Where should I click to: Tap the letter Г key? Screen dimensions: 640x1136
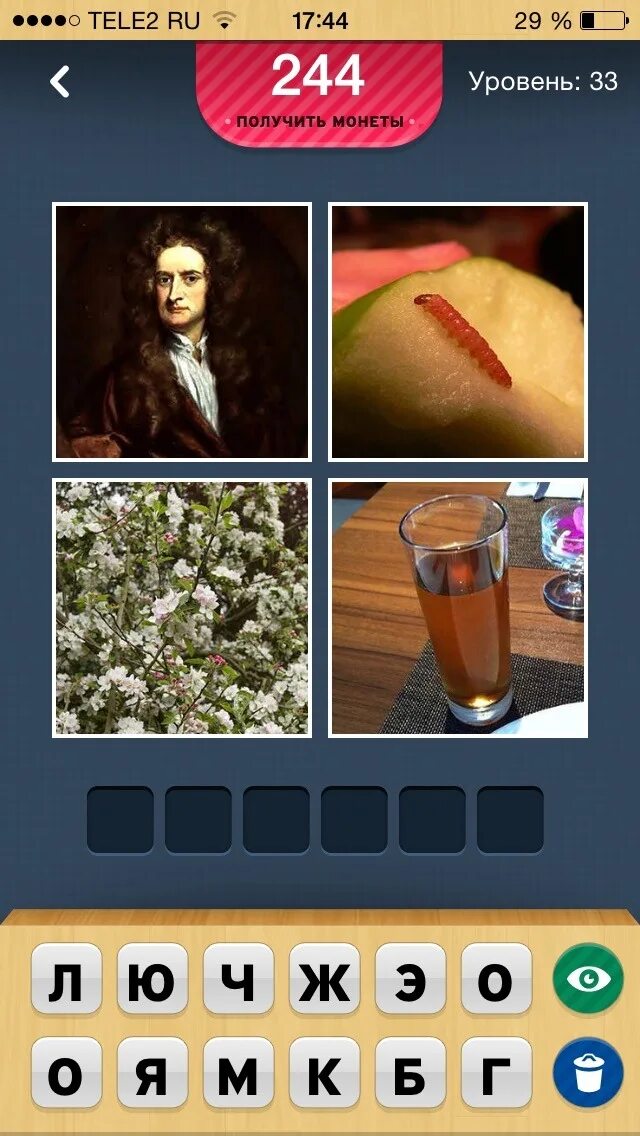(x=496, y=1073)
